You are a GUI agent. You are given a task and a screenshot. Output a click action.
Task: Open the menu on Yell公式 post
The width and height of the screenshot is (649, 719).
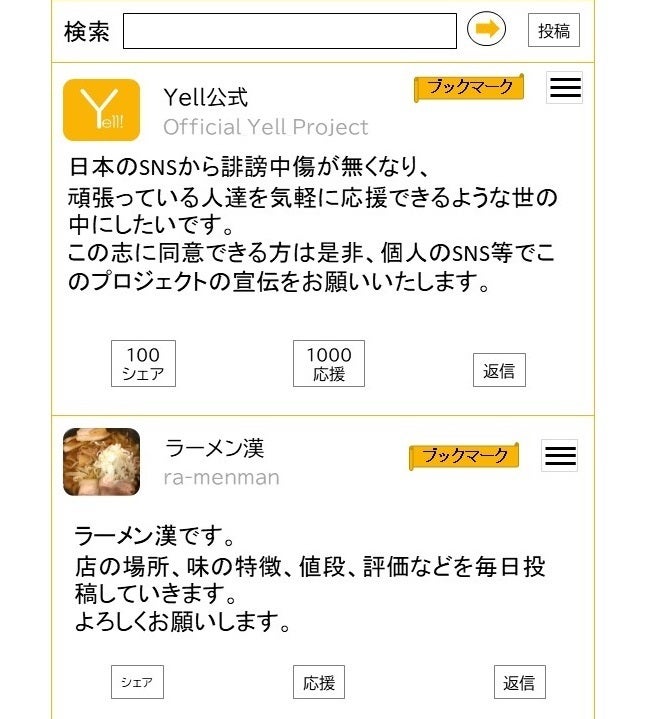tap(565, 88)
